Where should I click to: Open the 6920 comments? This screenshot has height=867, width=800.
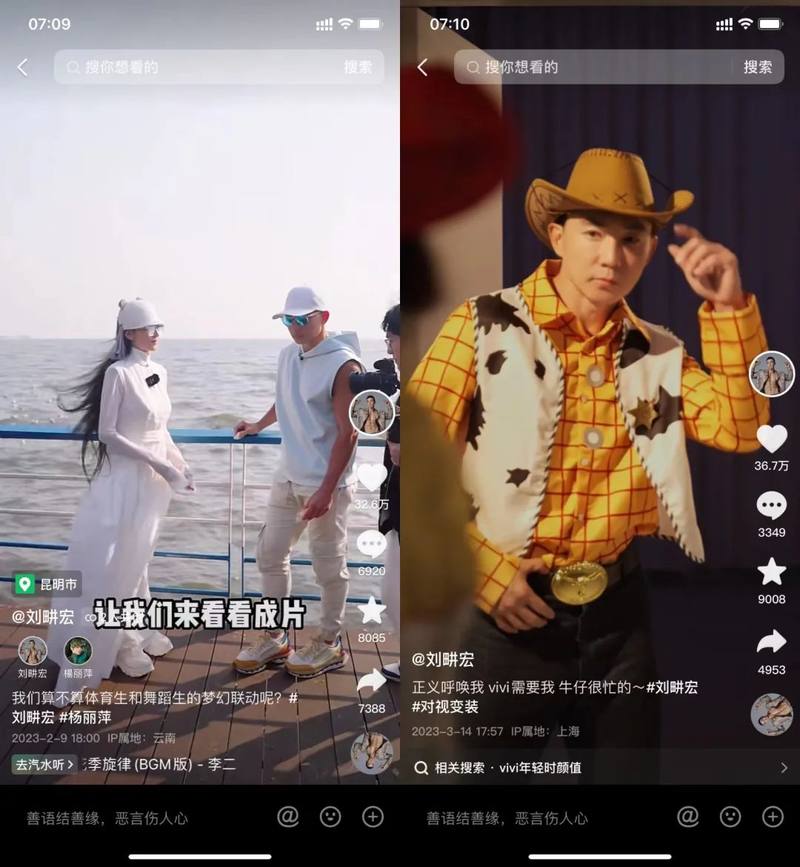[371, 545]
